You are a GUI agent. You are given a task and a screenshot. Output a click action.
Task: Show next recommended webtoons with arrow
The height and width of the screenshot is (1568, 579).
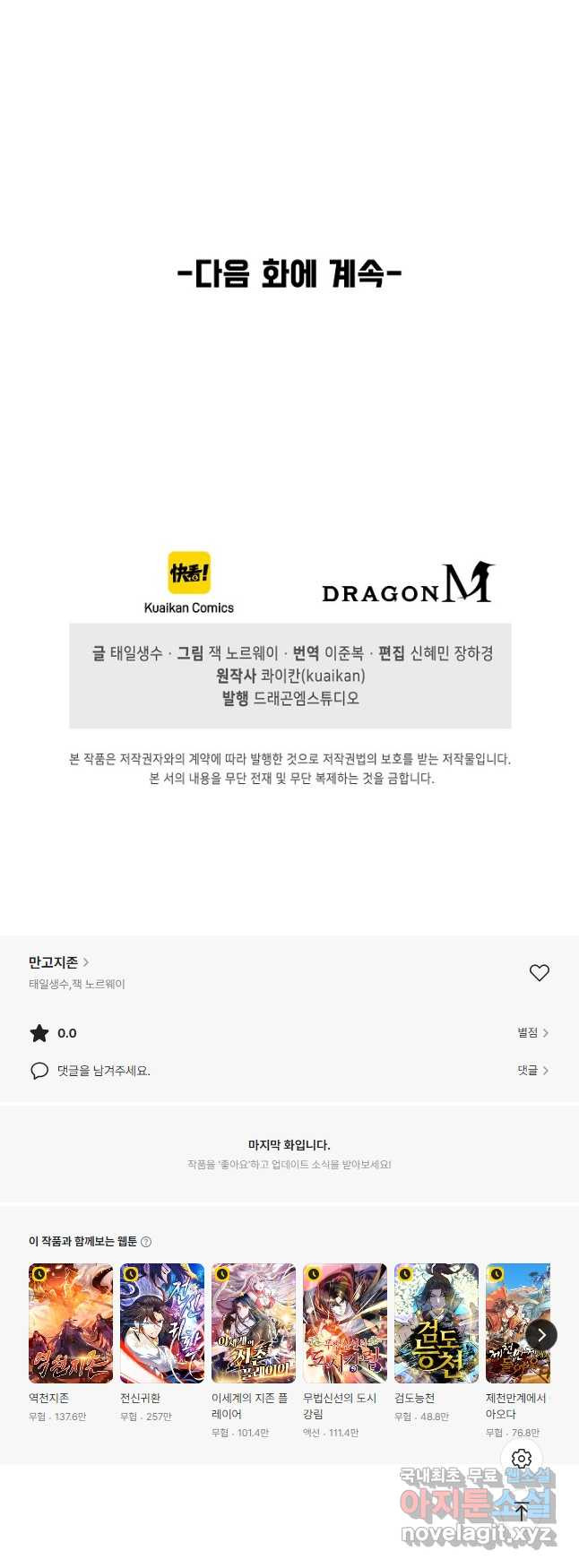point(541,1335)
